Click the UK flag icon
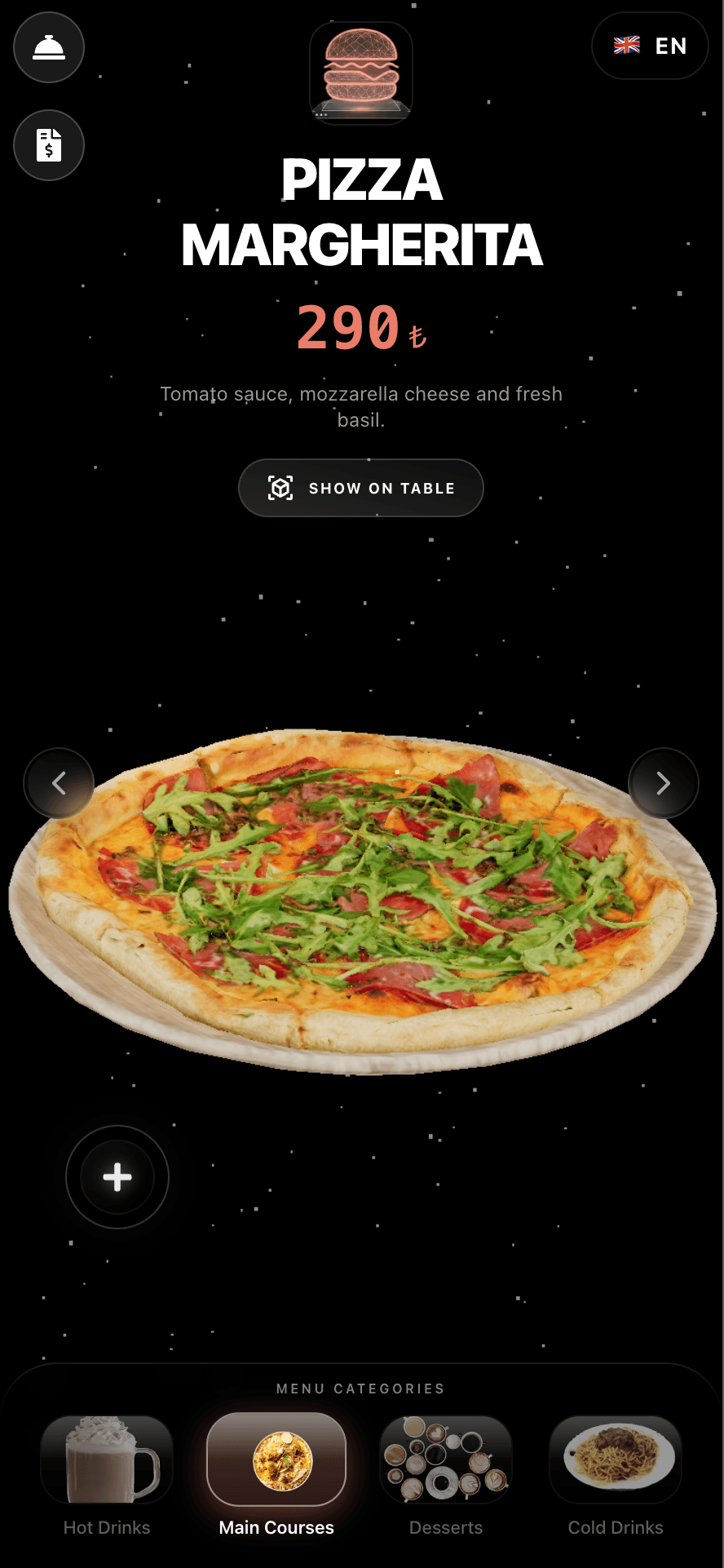Image resolution: width=724 pixels, height=1568 pixels. coord(626,47)
